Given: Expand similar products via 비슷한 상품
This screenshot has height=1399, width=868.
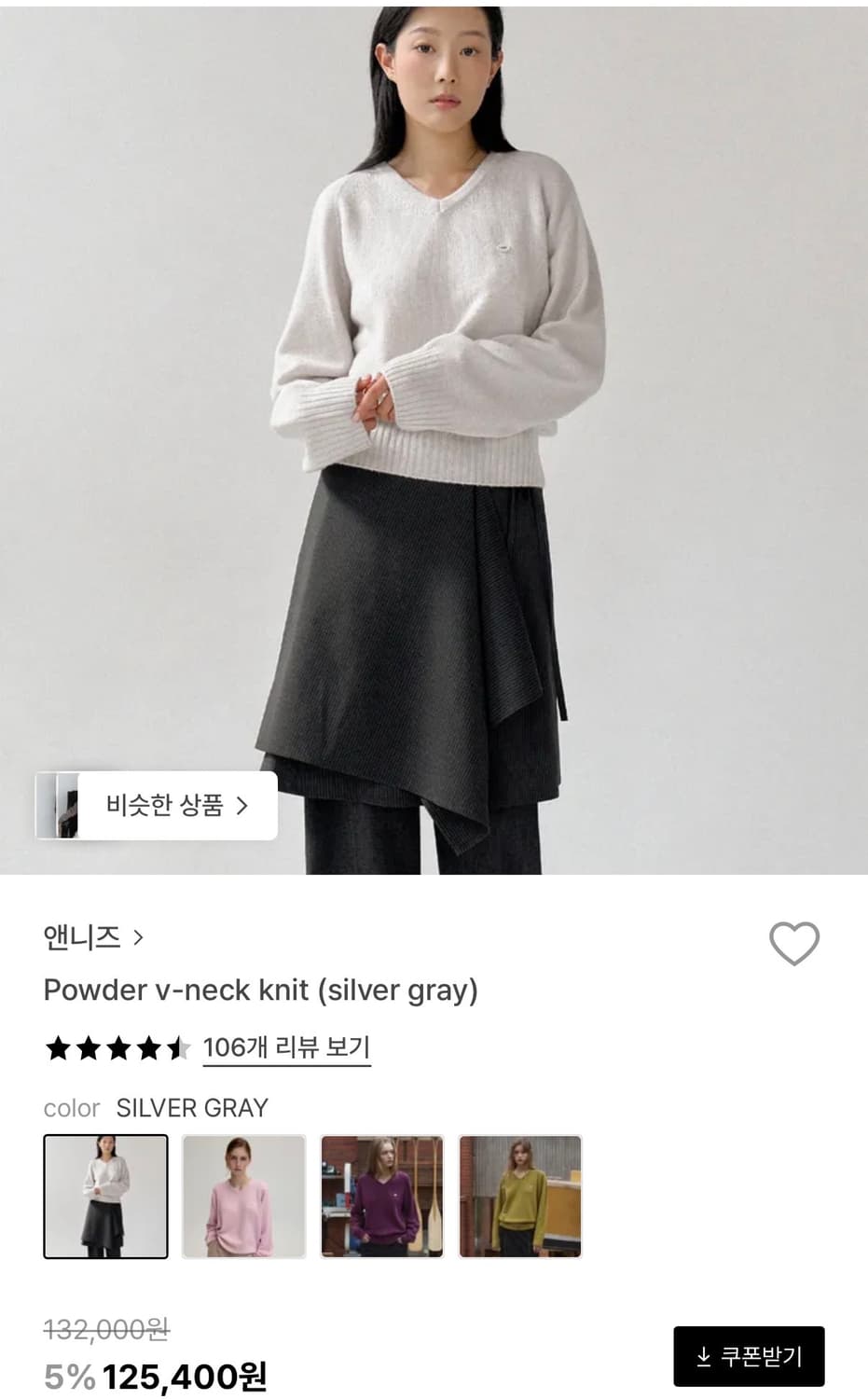Looking at the screenshot, I should (x=154, y=805).
